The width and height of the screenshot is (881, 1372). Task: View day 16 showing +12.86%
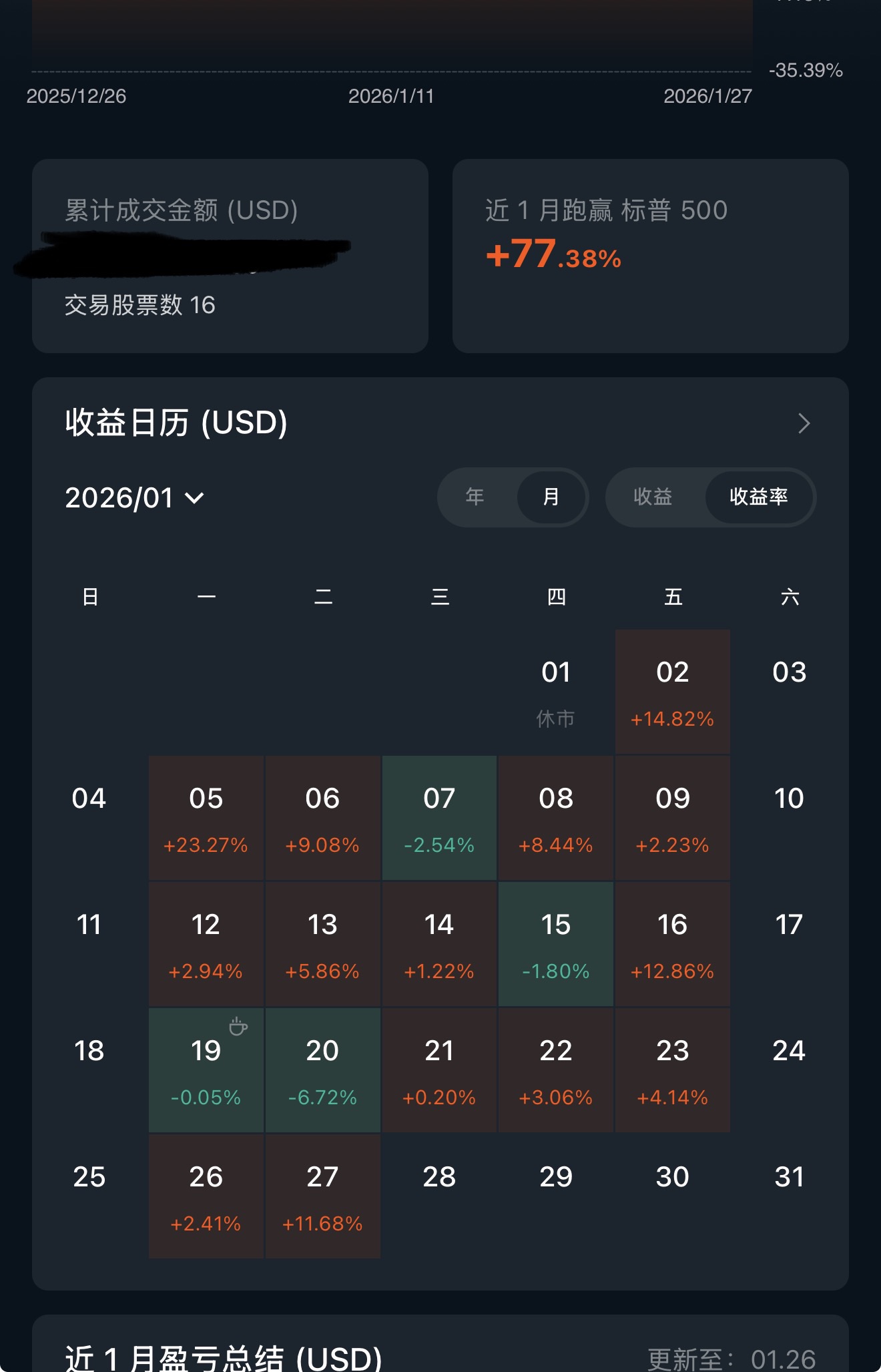tap(672, 944)
